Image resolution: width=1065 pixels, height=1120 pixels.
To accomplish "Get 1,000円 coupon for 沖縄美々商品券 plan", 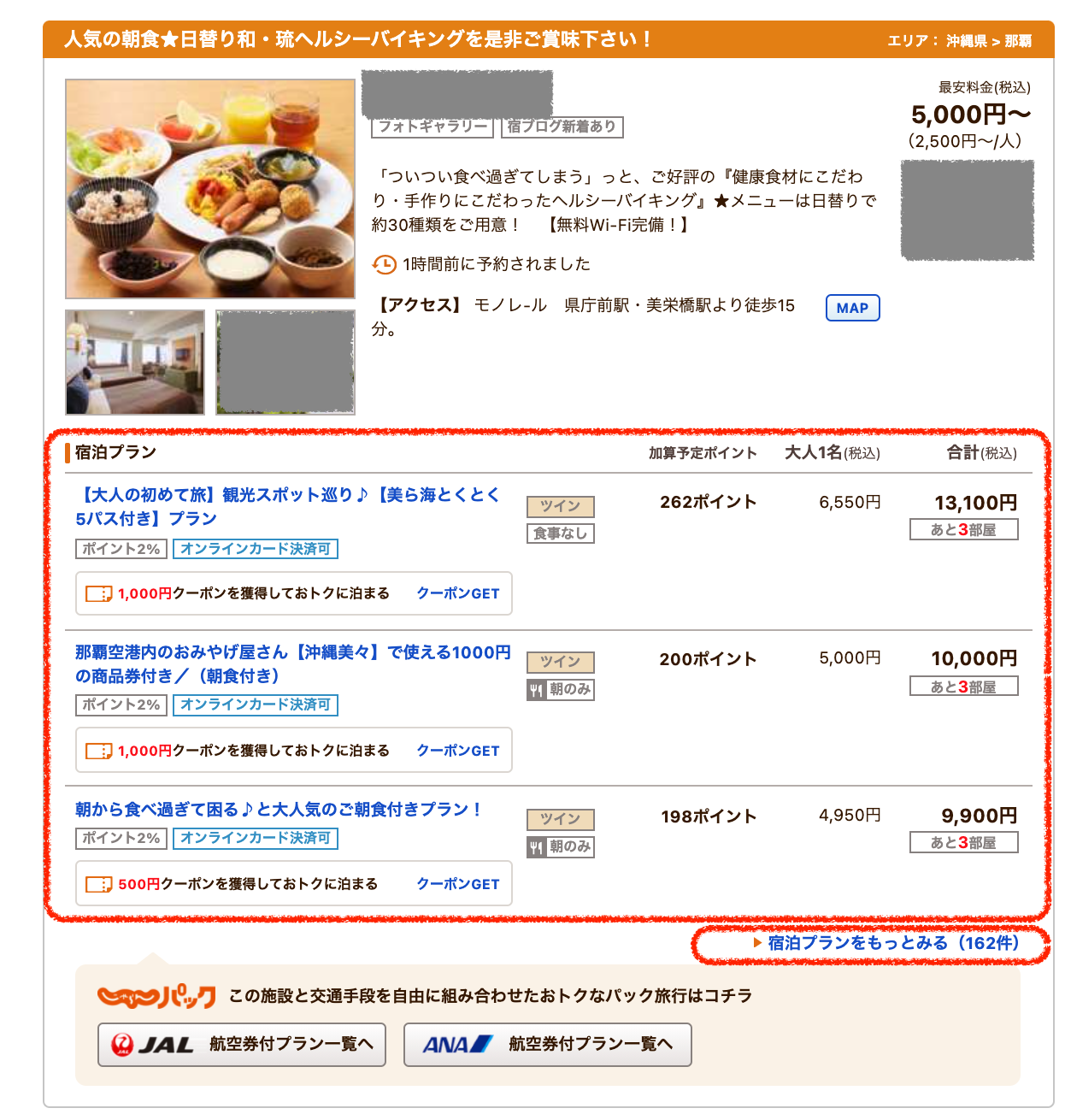I will [x=457, y=751].
